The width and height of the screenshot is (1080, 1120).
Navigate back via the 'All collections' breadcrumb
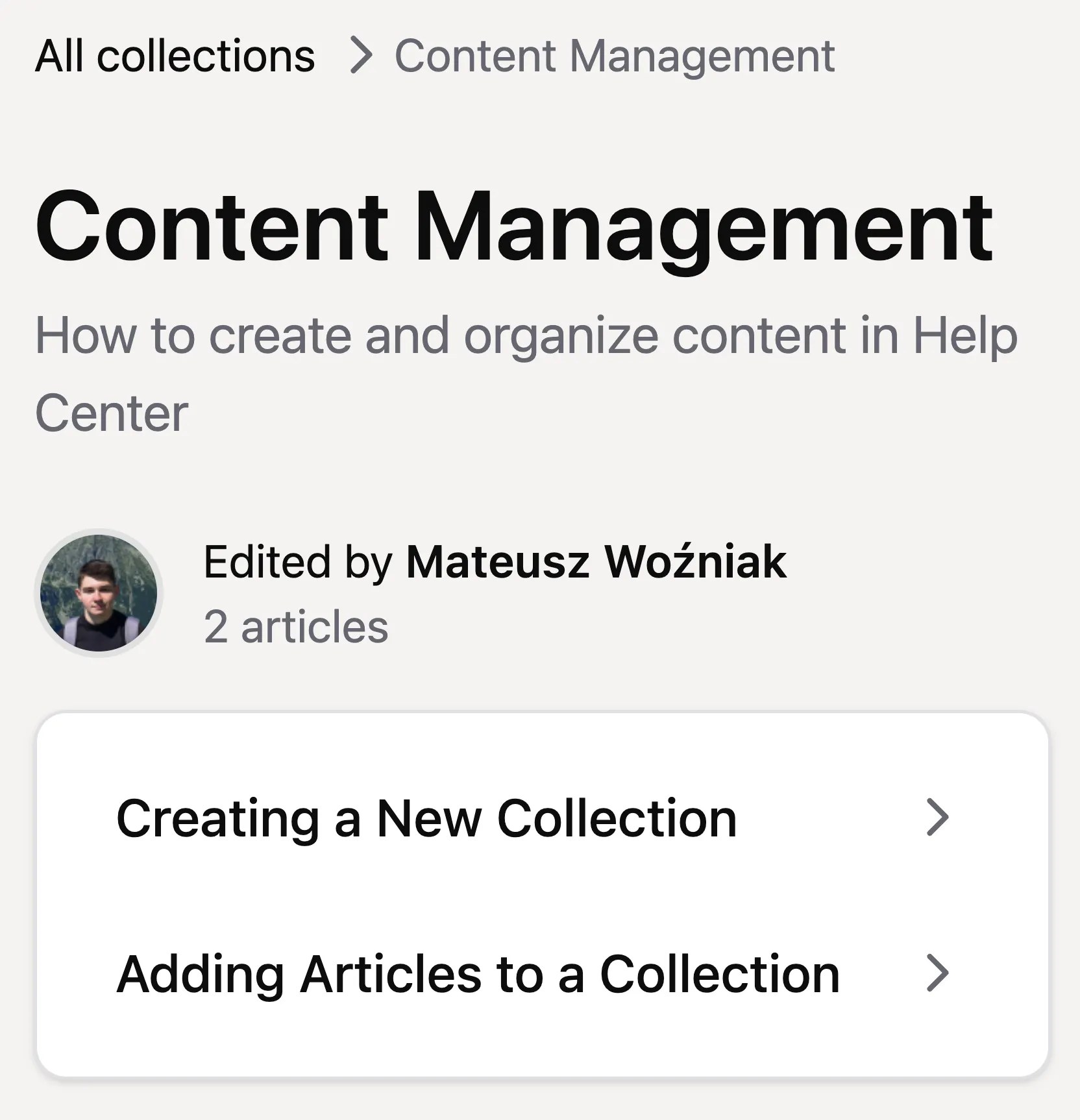point(175,55)
